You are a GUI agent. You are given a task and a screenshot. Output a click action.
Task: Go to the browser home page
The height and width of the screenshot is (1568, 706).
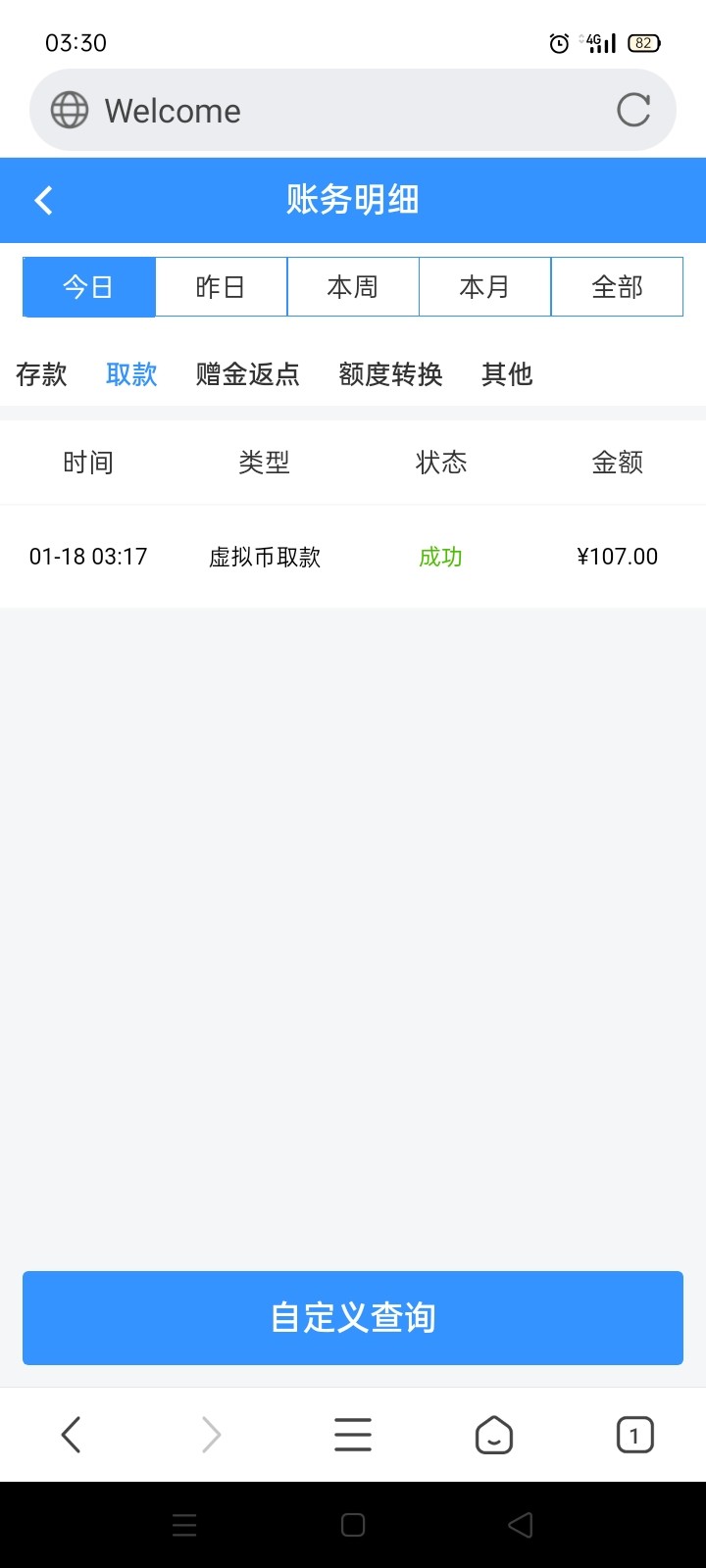[494, 1436]
